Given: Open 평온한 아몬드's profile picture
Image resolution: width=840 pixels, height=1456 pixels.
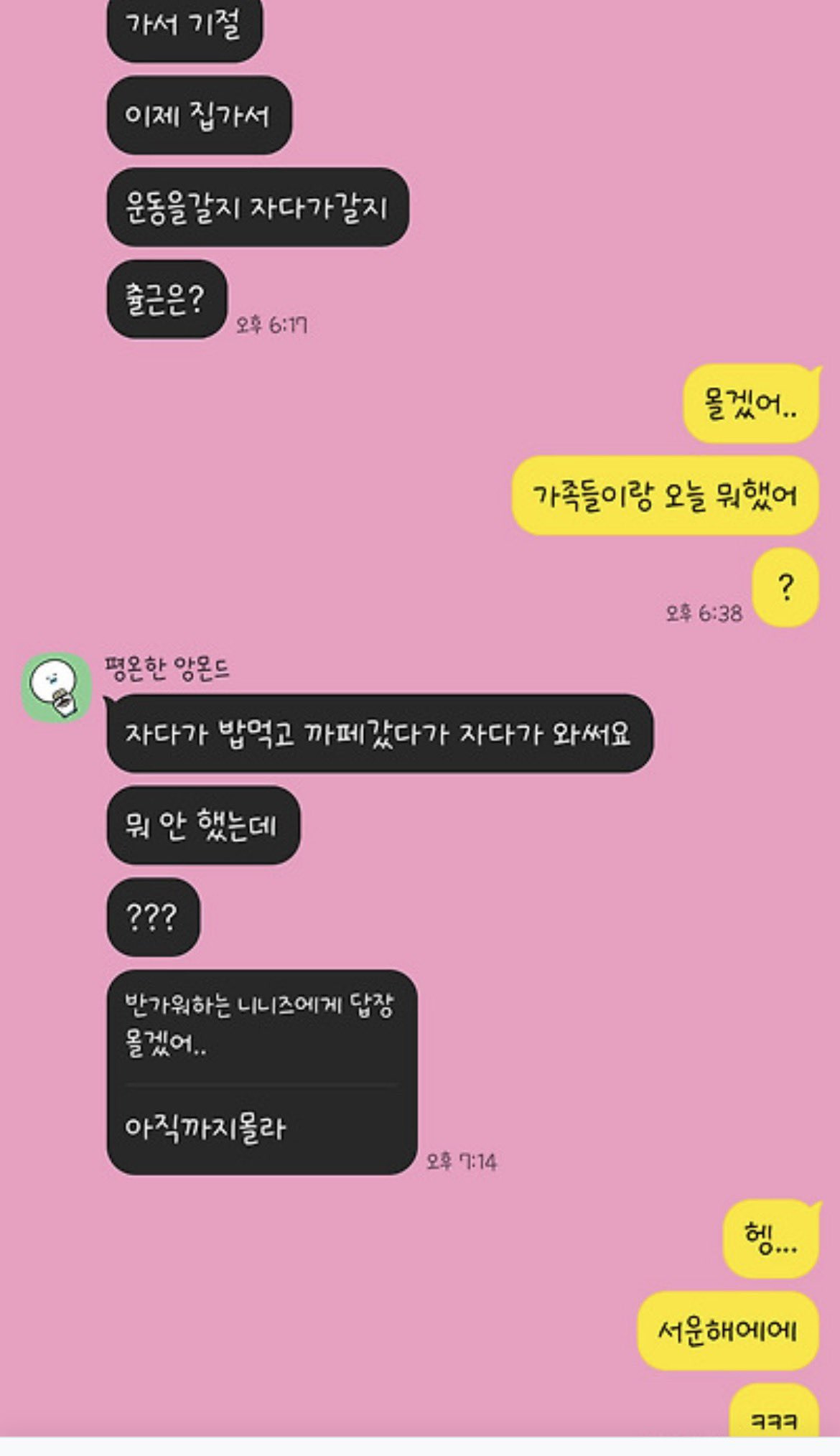Looking at the screenshot, I should click(57, 687).
